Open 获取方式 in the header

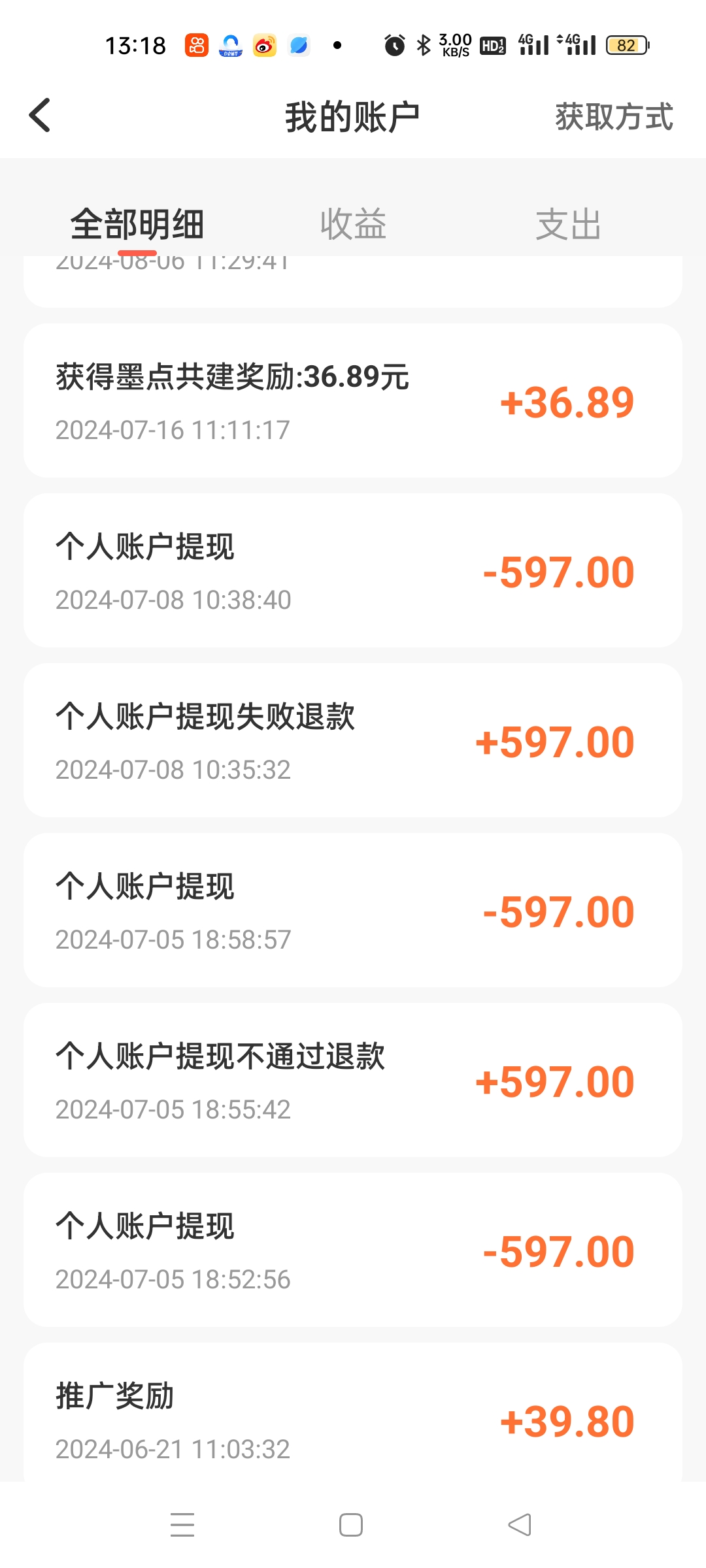(x=614, y=117)
